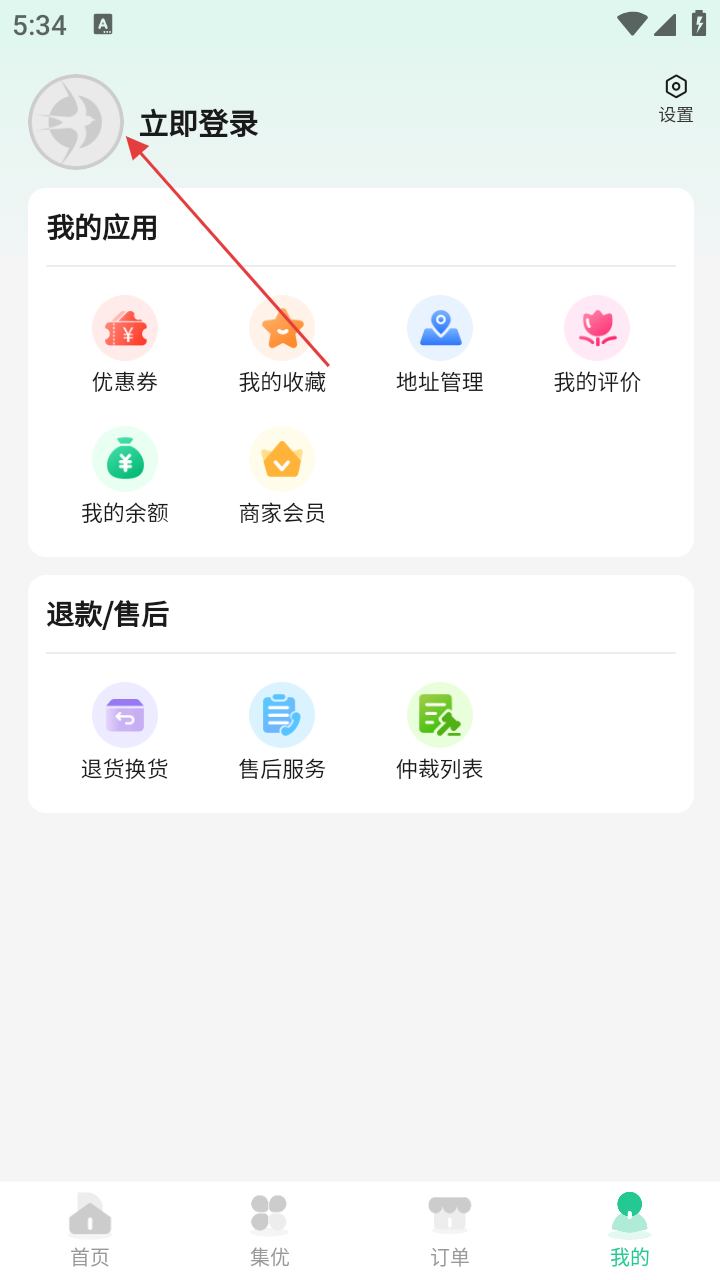Screen dimensions: 720x1280
Task: Open 退货换货 returns and exchanges
Action: pos(125,731)
